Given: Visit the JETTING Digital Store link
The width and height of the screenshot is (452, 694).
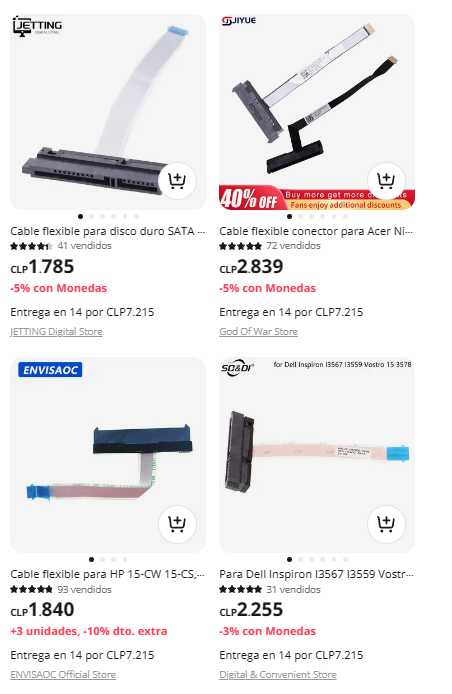Looking at the screenshot, I should 57,332.
